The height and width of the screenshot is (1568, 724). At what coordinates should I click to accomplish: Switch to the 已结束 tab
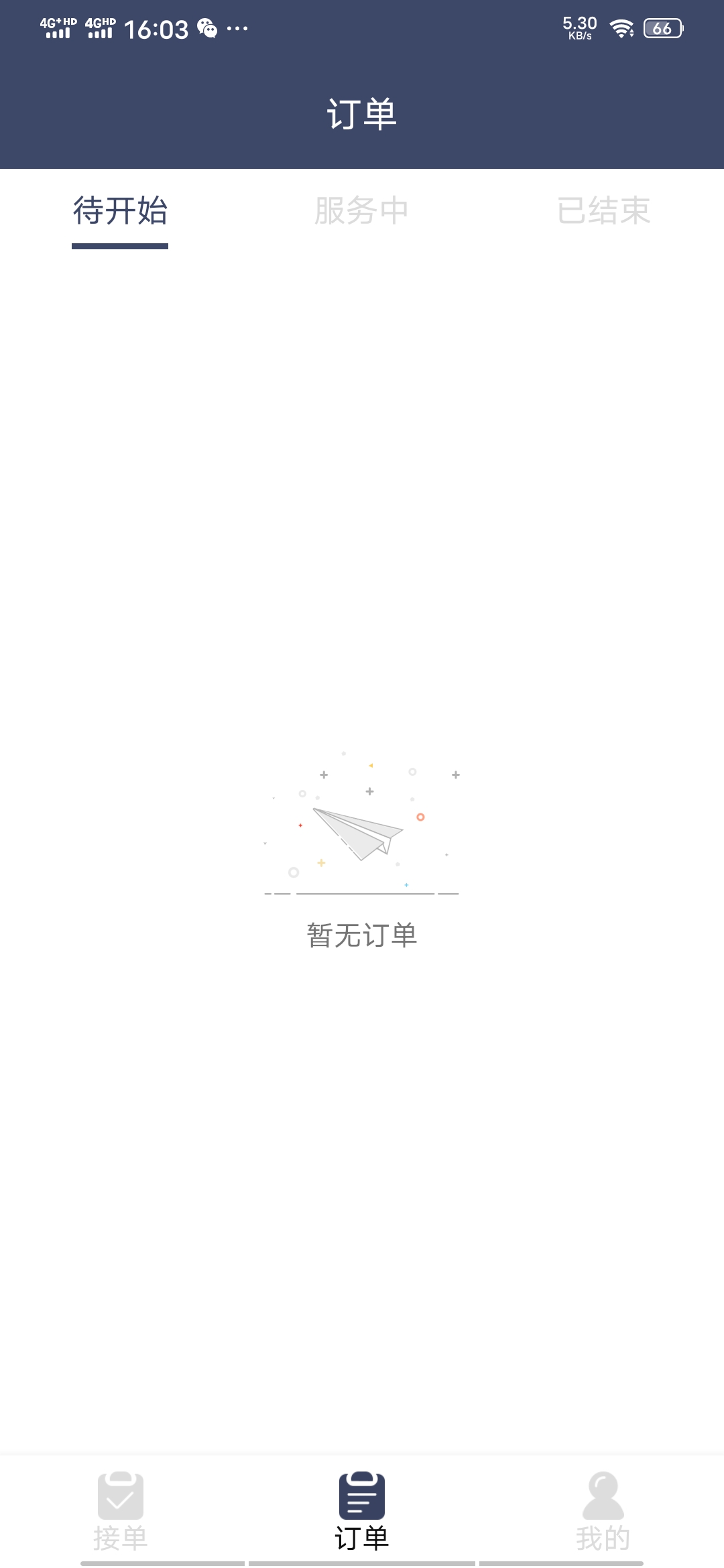603,211
